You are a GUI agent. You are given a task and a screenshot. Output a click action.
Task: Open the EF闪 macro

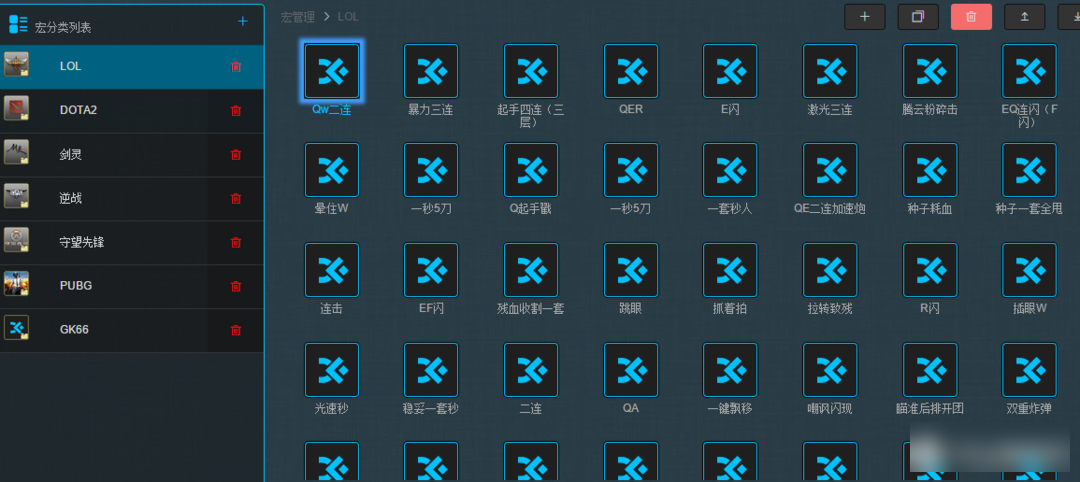[431, 270]
